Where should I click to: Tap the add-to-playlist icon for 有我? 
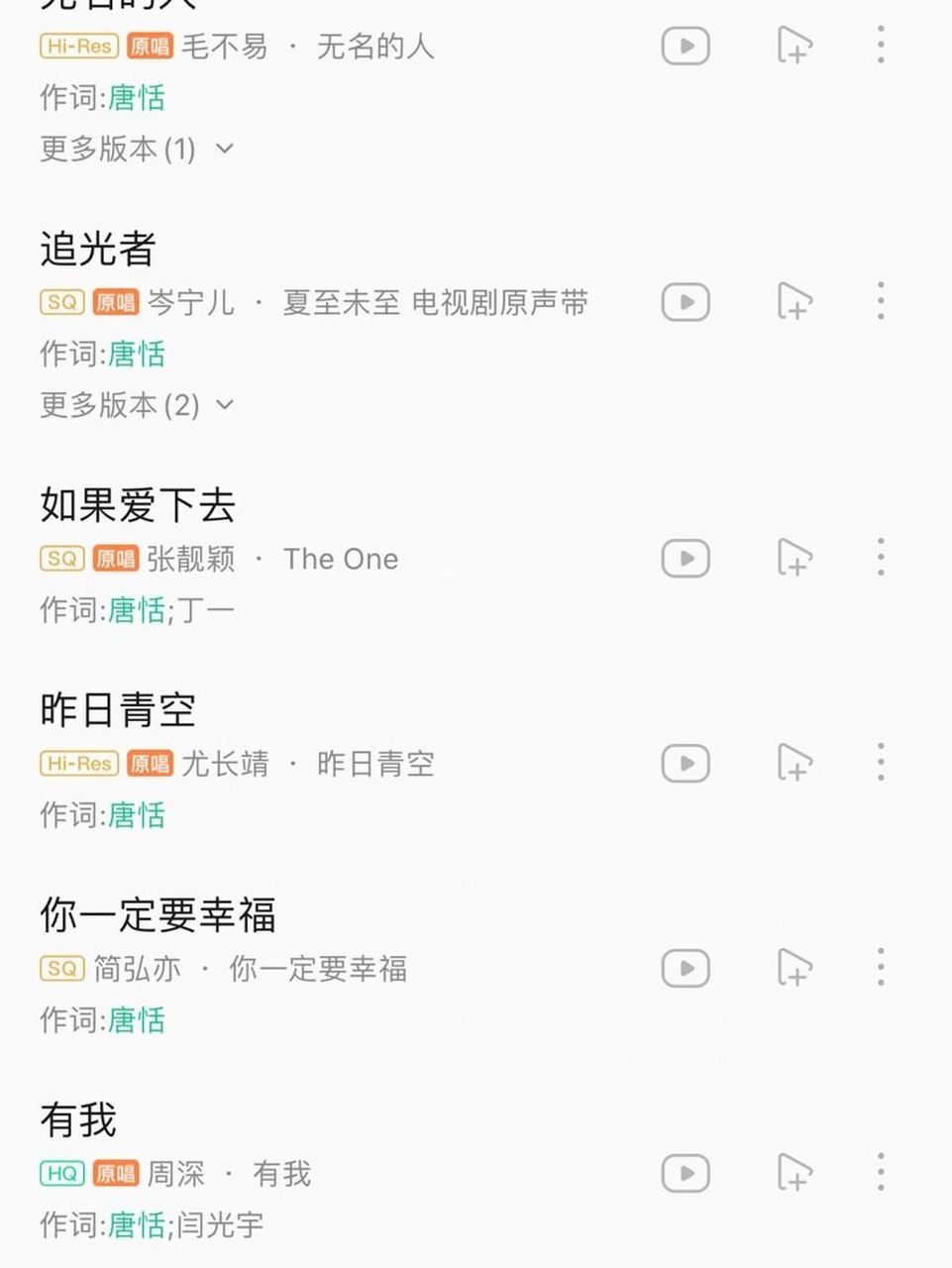[x=793, y=1173]
